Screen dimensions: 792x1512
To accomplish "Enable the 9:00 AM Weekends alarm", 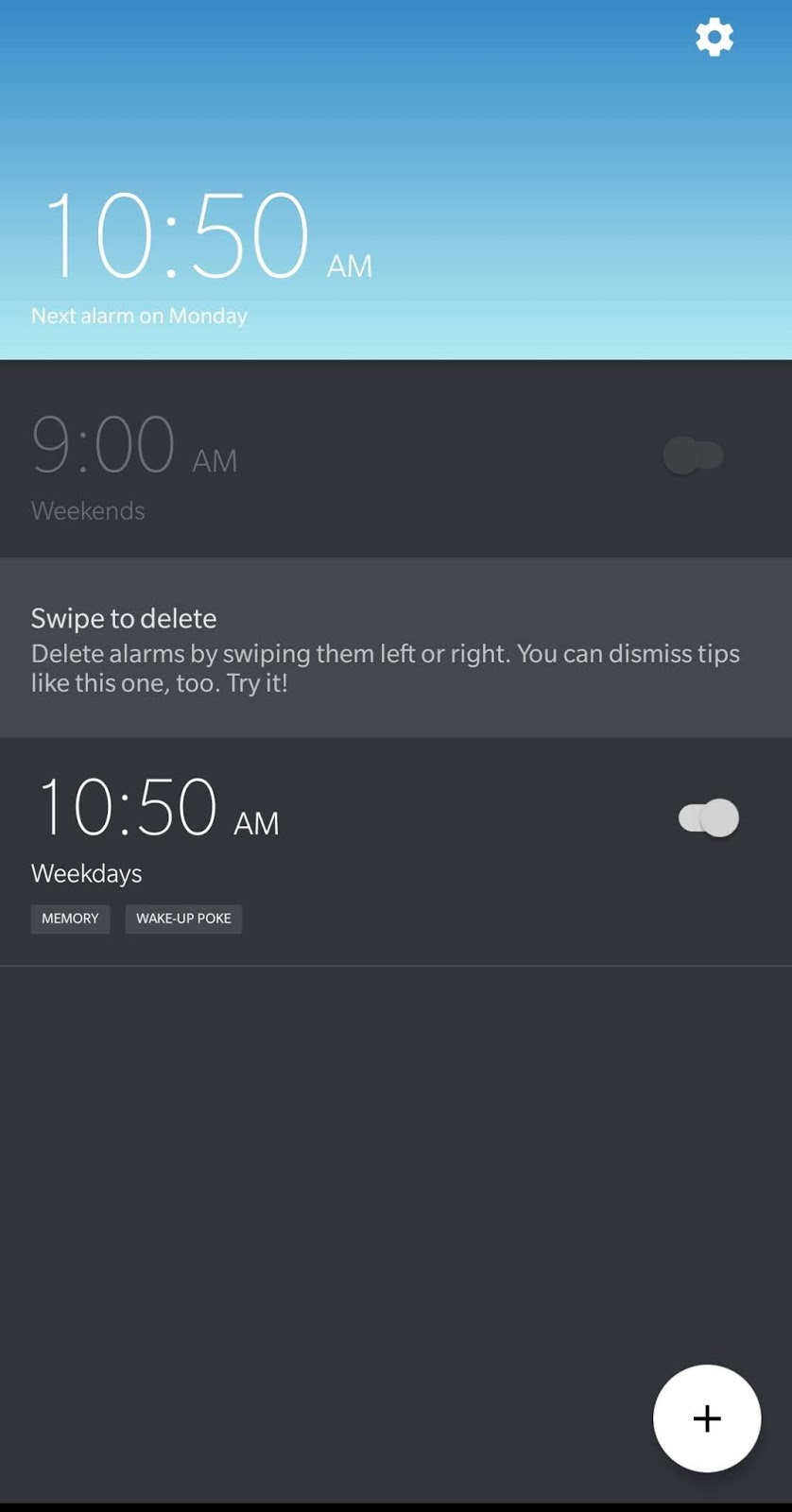I will 693,455.
